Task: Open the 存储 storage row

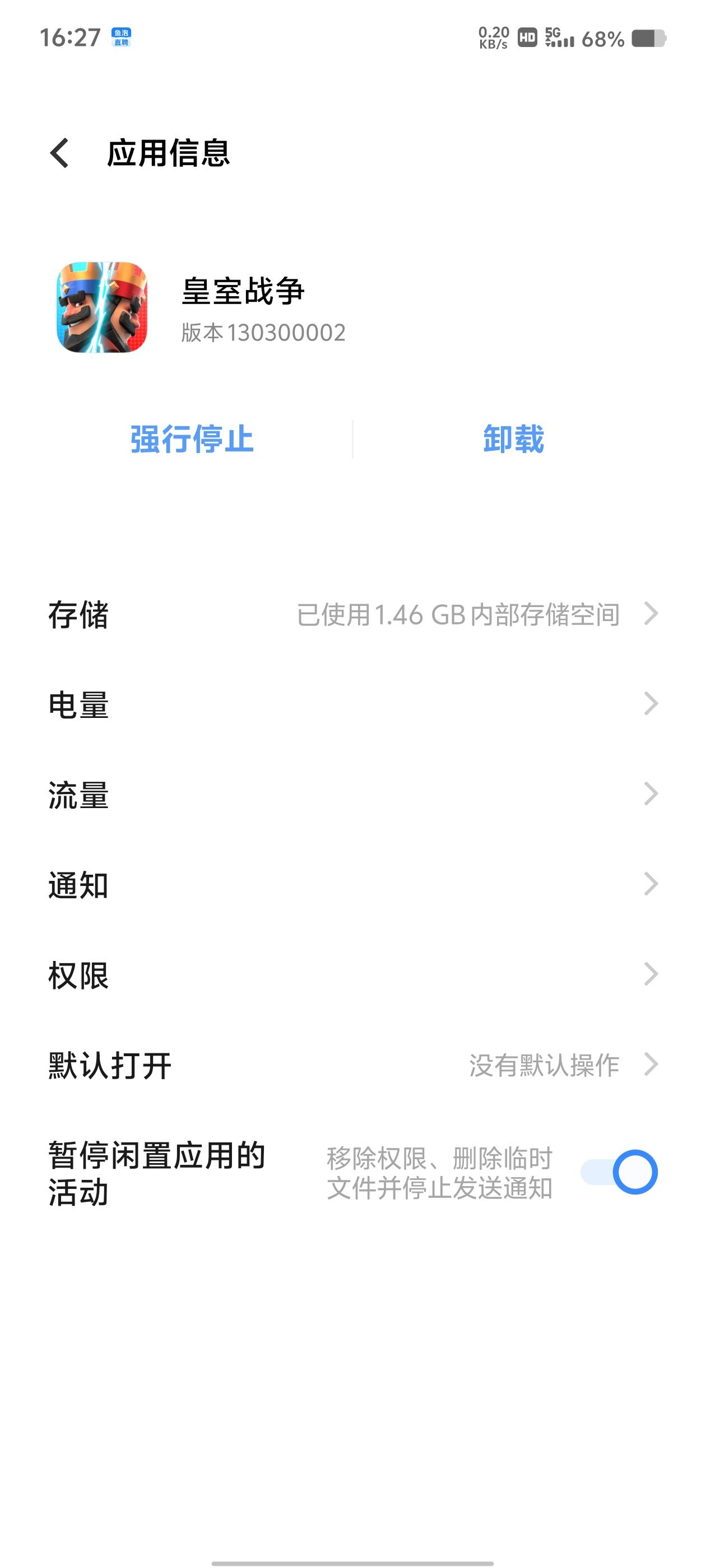Action: [x=354, y=614]
